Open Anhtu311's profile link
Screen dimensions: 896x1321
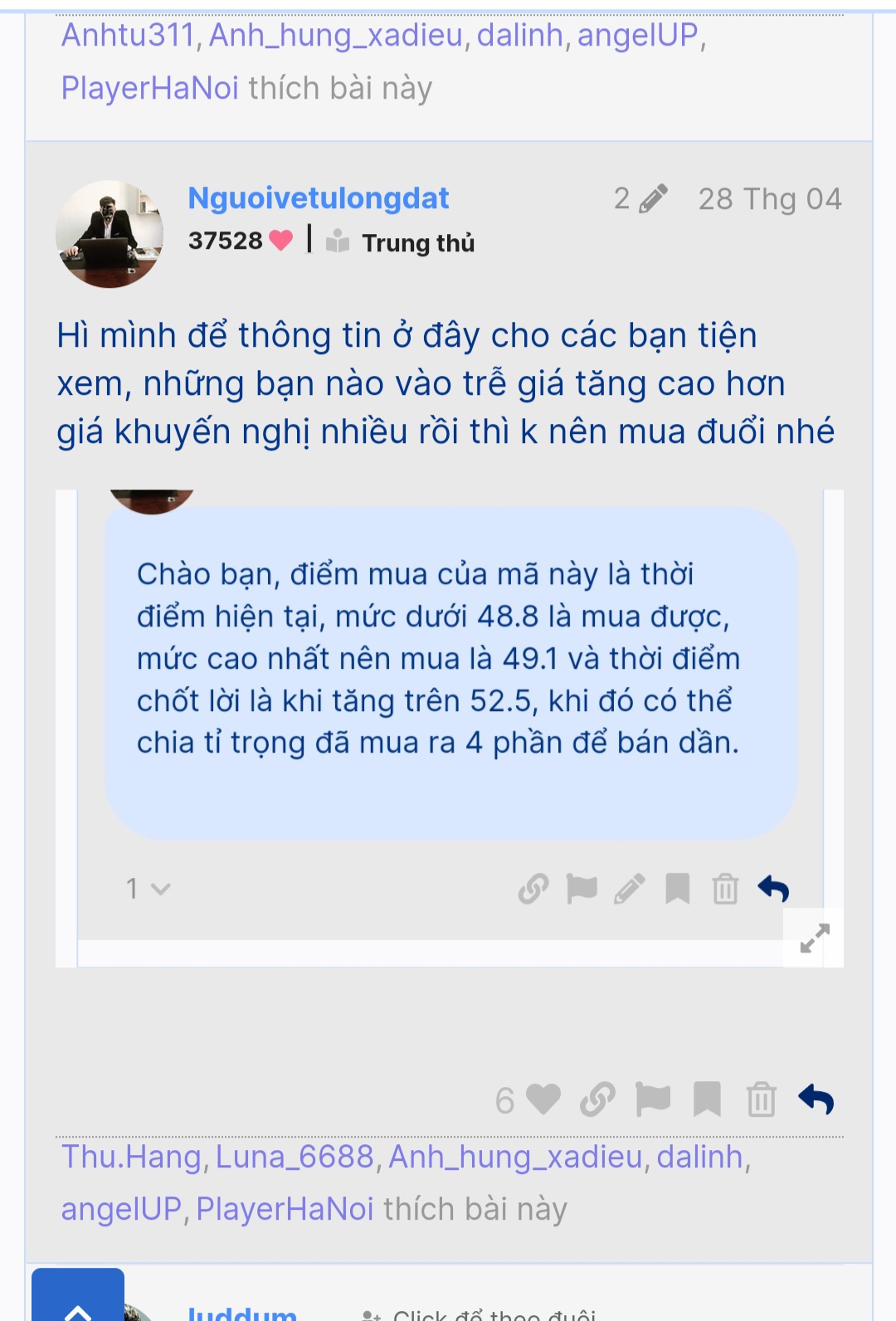(128, 35)
